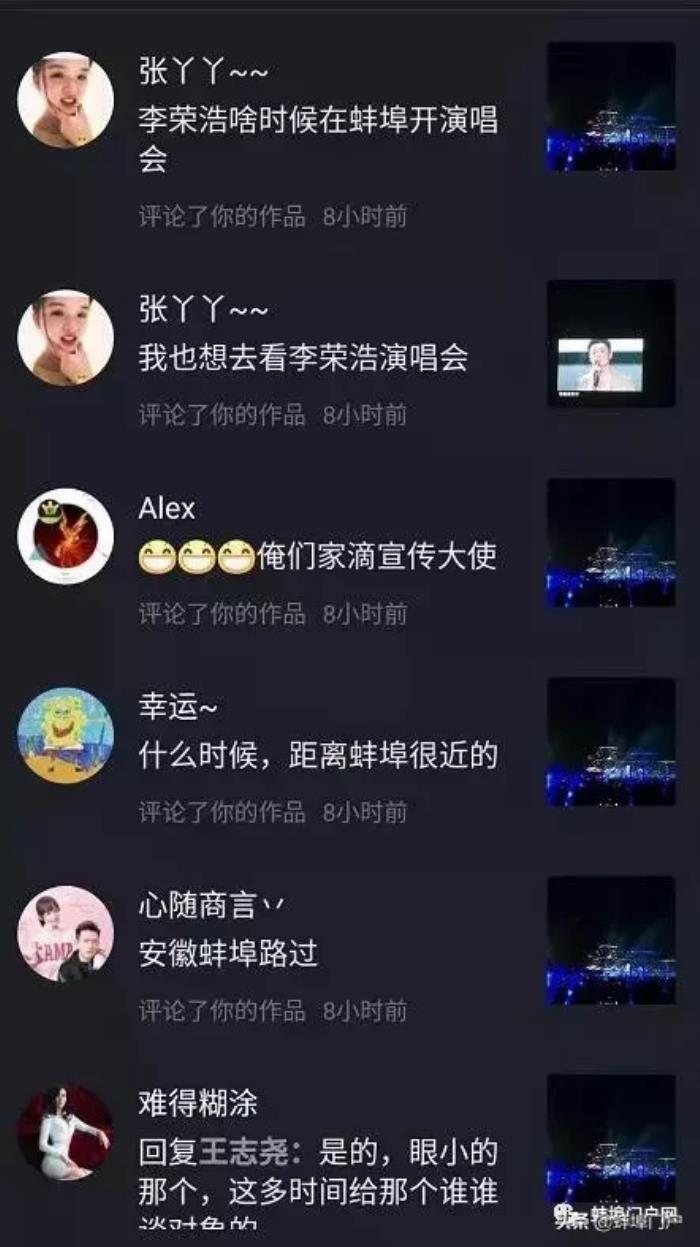View Alex's profile picture

pyautogui.click(x=66, y=536)
